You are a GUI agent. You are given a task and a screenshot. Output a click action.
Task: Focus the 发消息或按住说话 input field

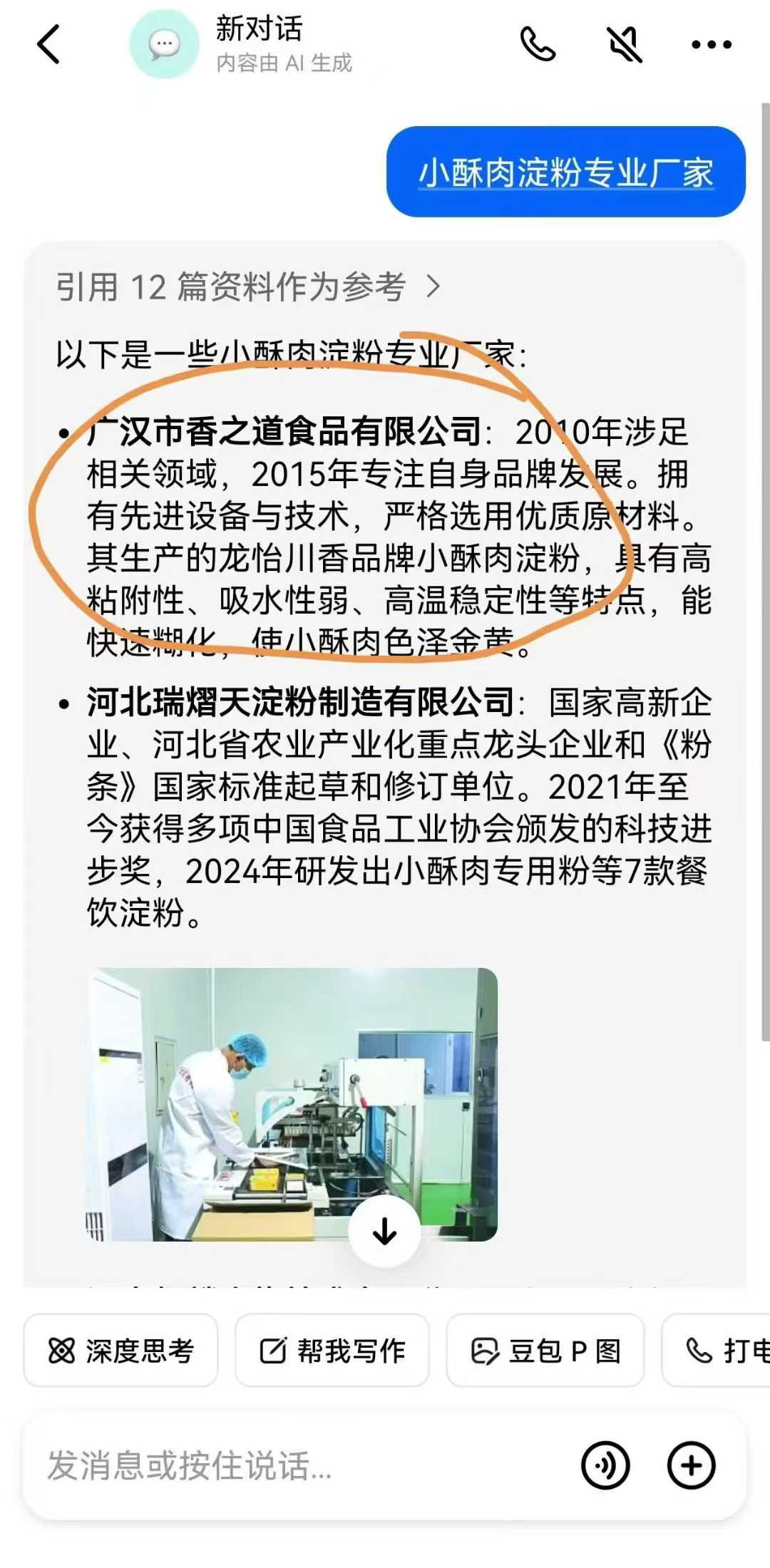coord(299,1466)
